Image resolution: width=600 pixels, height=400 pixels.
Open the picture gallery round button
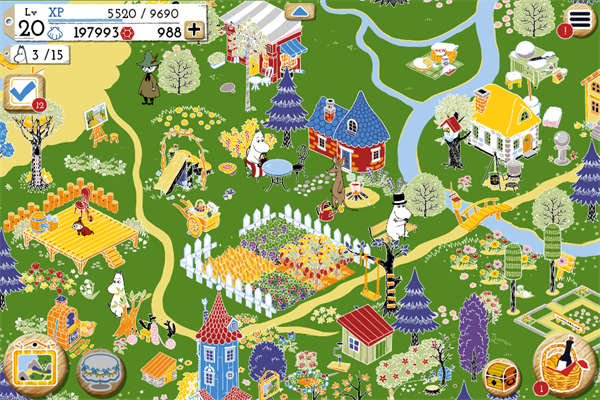(x=35, y=364)
